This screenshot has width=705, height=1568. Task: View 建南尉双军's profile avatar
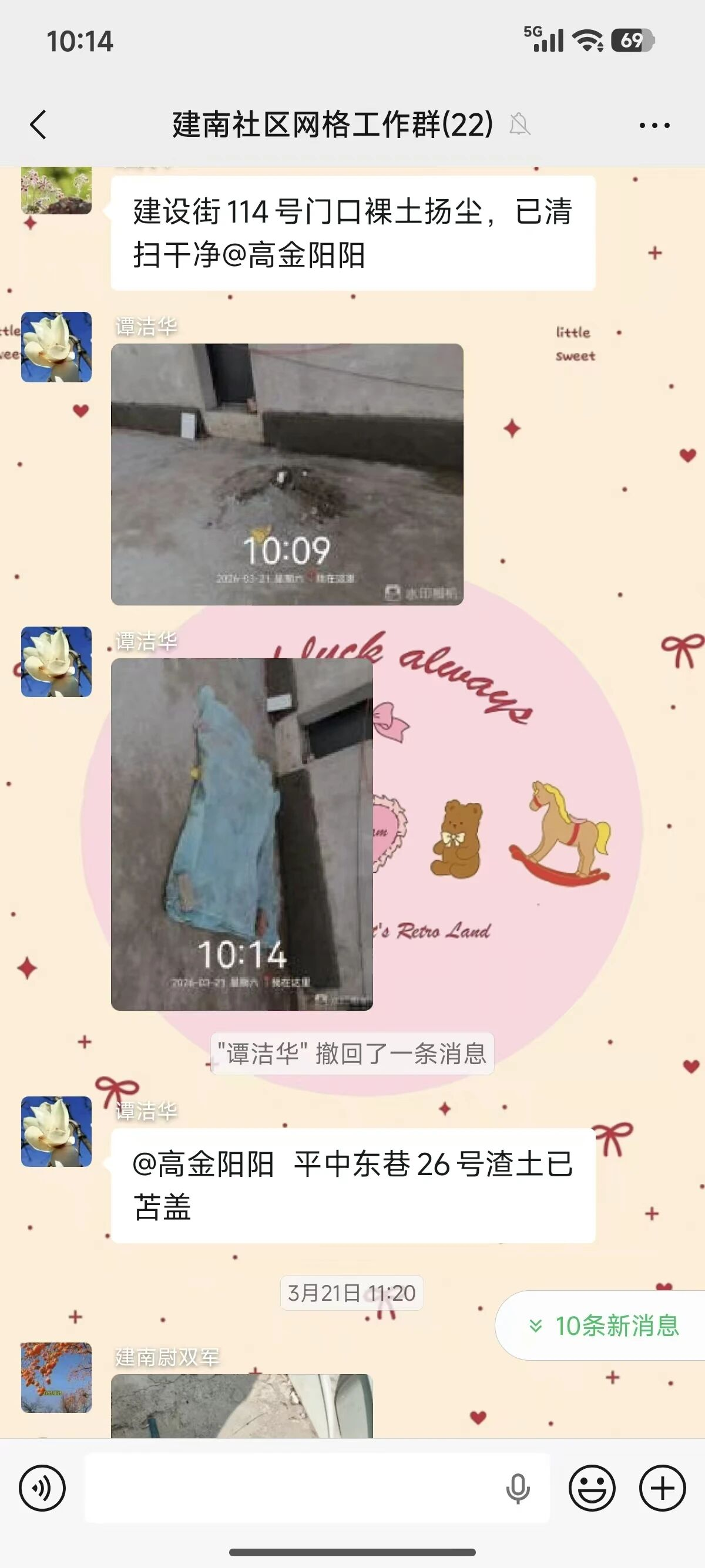[x=56, y=1377]
